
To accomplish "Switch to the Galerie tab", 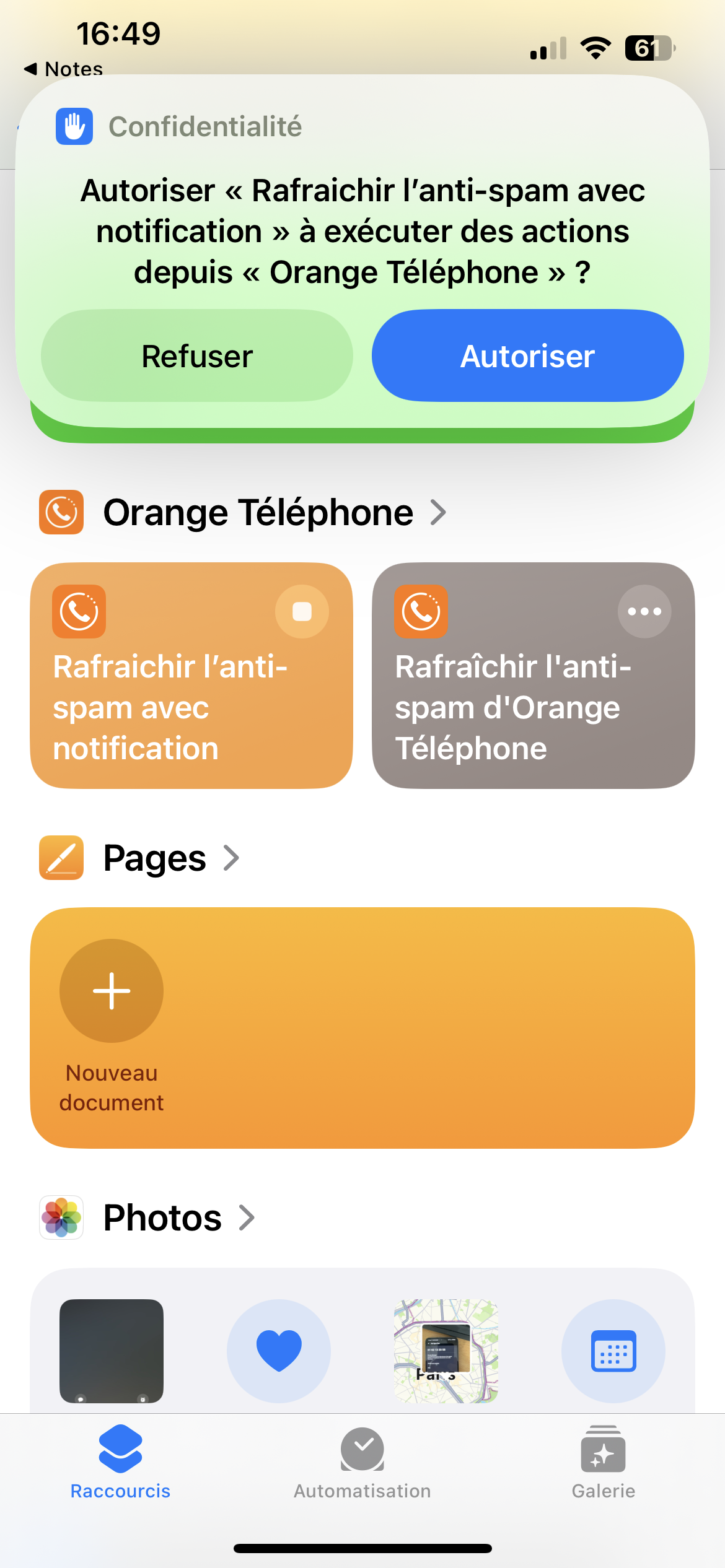I will (603, 1463).
